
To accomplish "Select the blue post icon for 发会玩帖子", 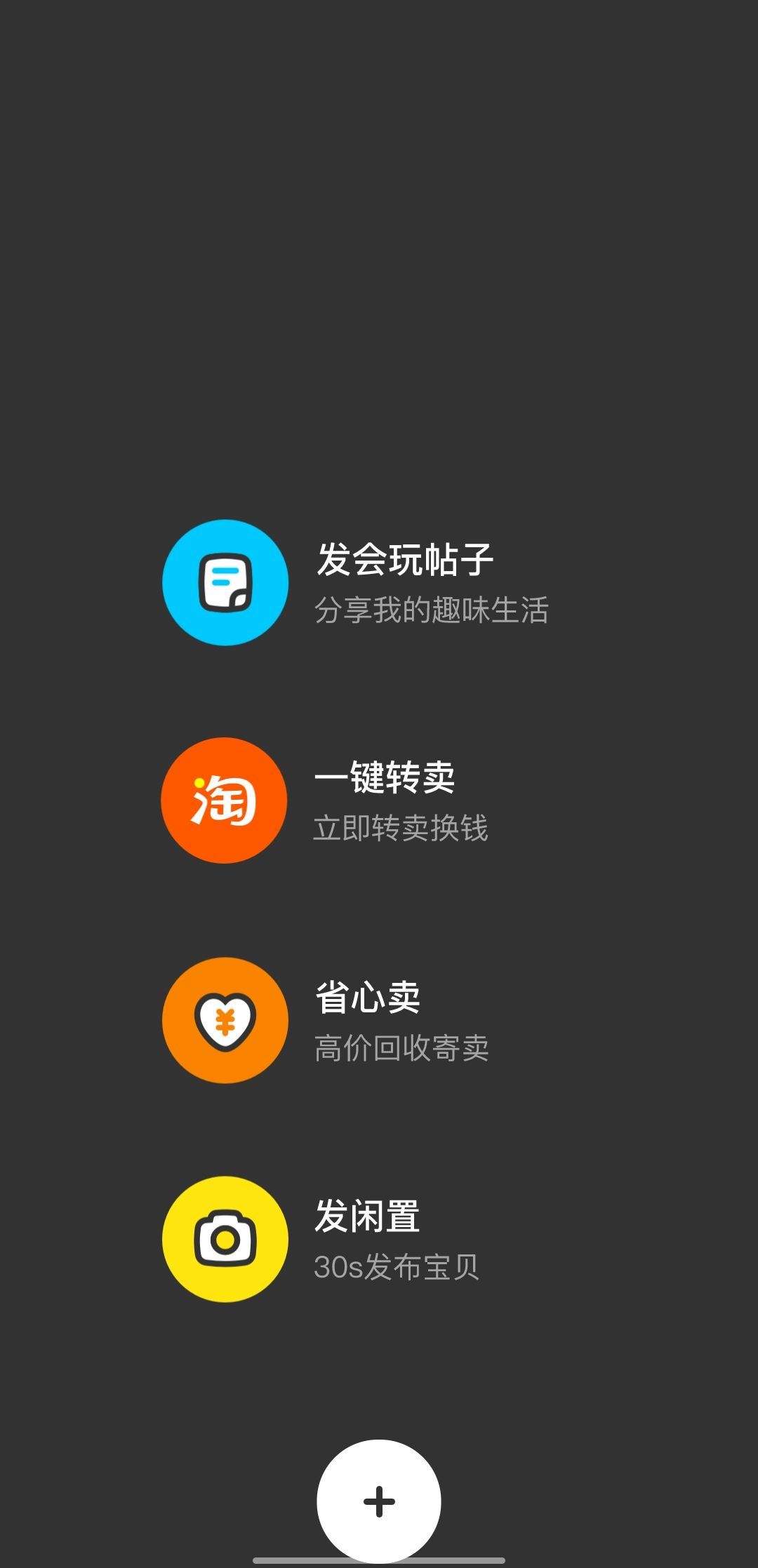I will point(225,584).
